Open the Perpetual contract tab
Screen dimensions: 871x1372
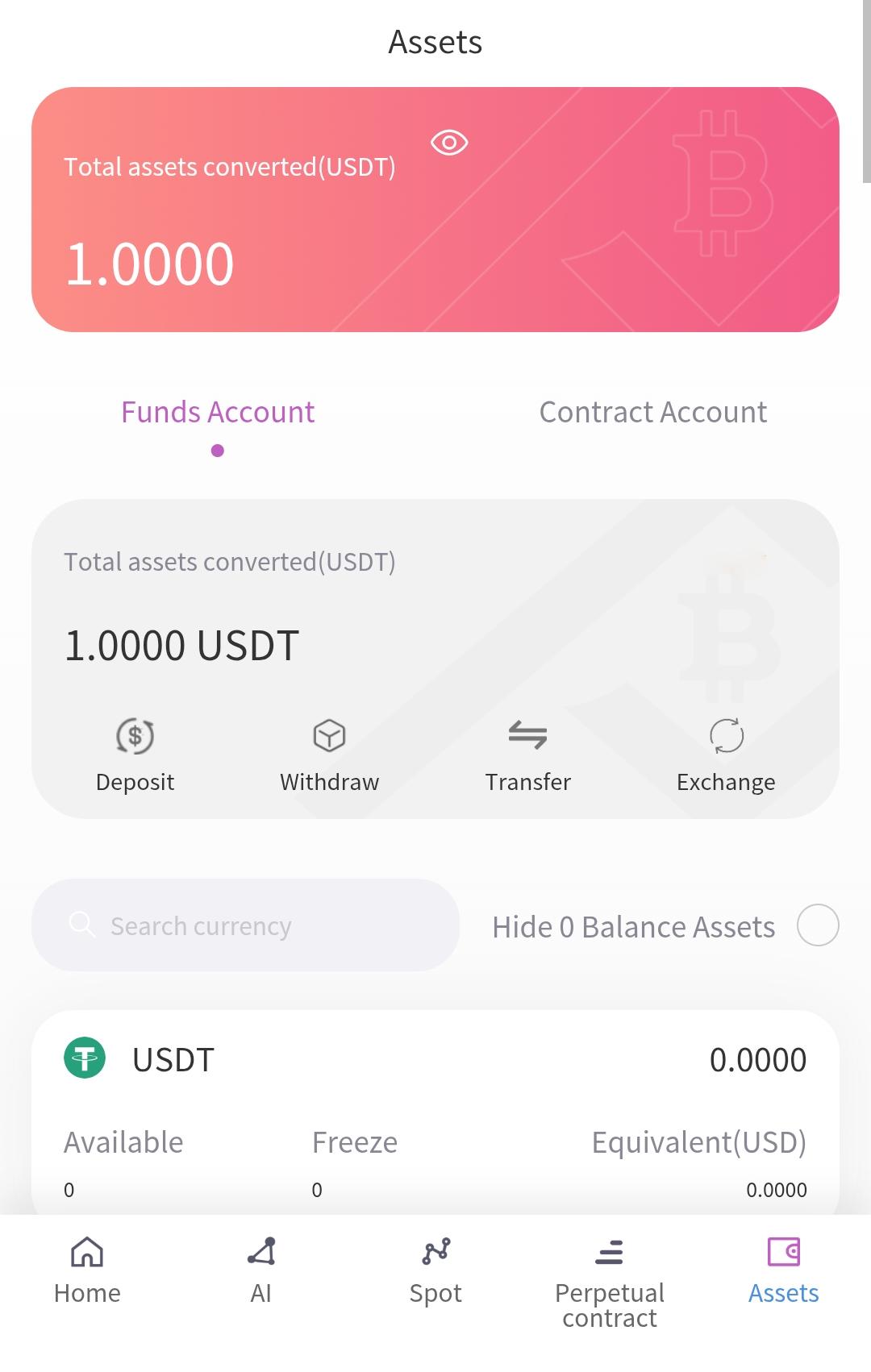[x=610, y=1282]
